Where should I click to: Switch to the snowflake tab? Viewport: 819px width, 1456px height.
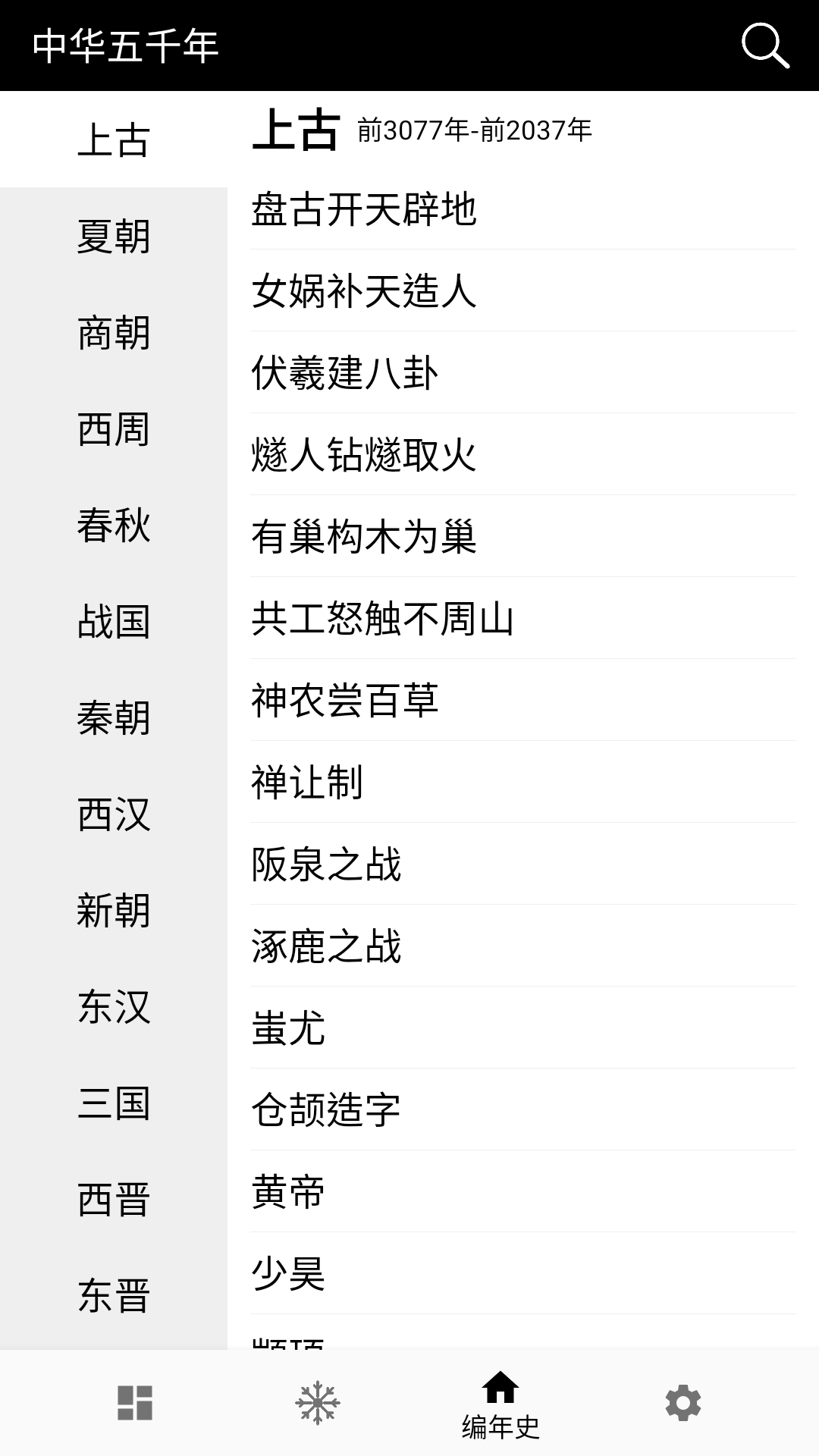tap(318, 1403)
